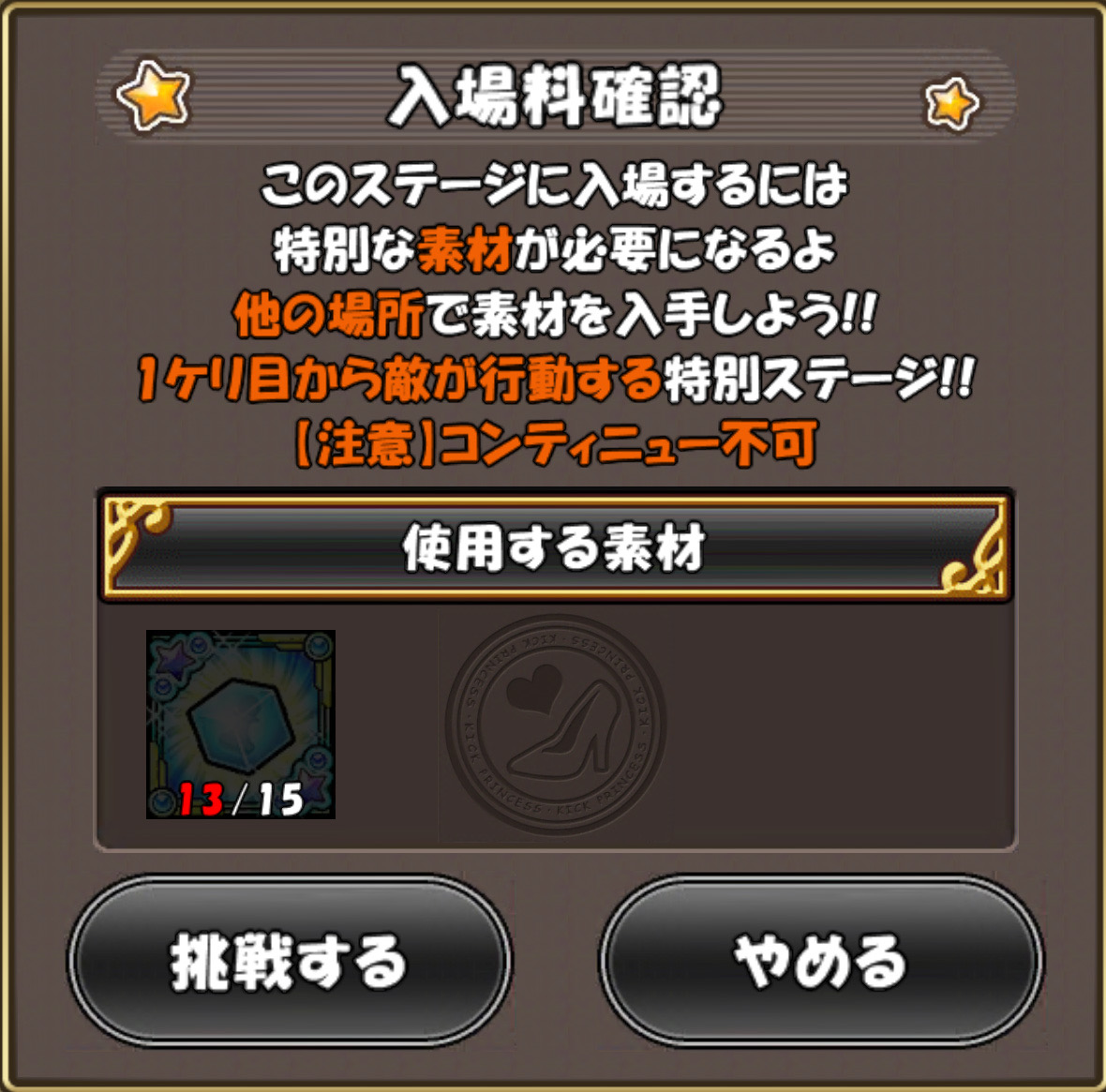Viewport: 1106px width, 1092px height.
Task: Tap the 挑戦する button to start the stage
Action: pos(289,961)
